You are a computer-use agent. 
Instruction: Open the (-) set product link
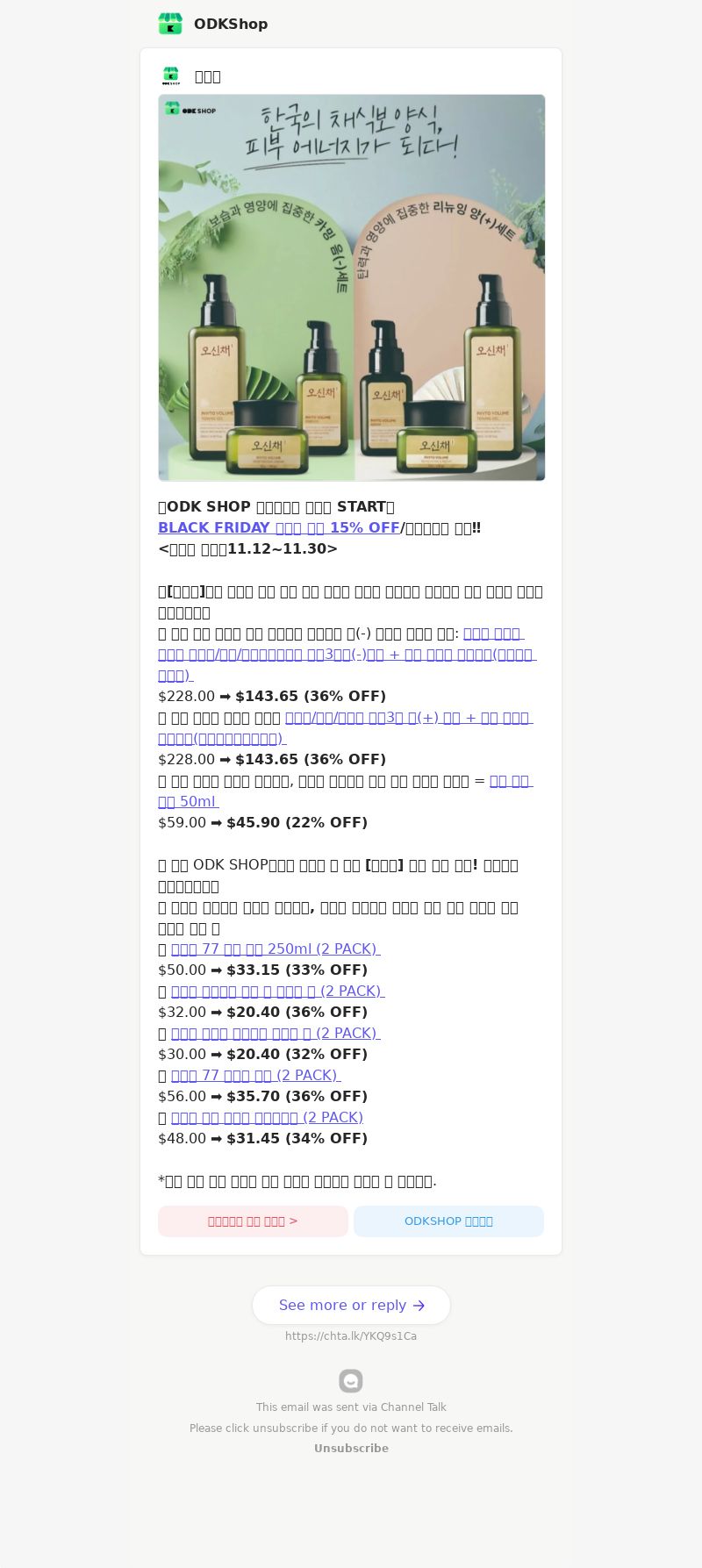point(347,655)
